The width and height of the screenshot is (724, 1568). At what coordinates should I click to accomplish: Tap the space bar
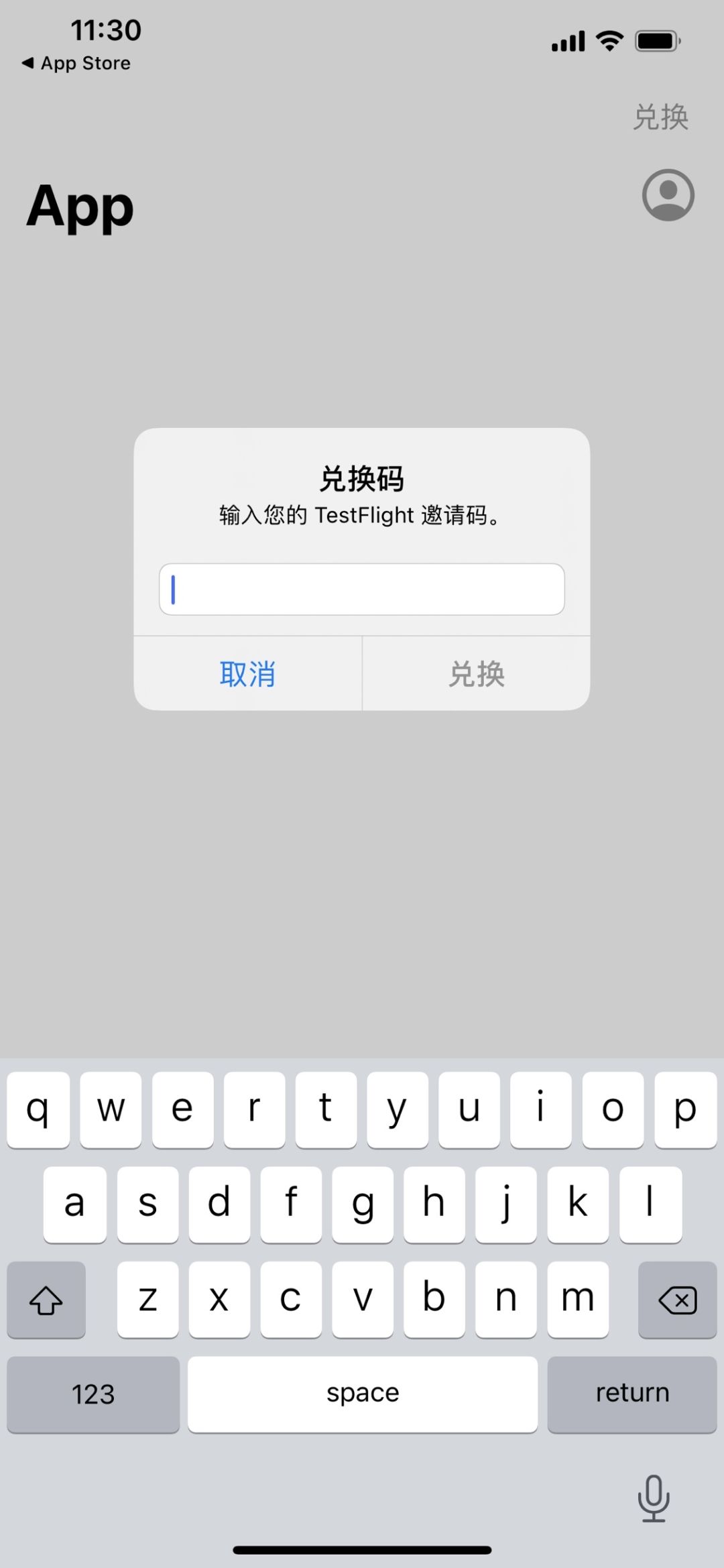point(362,1394)
